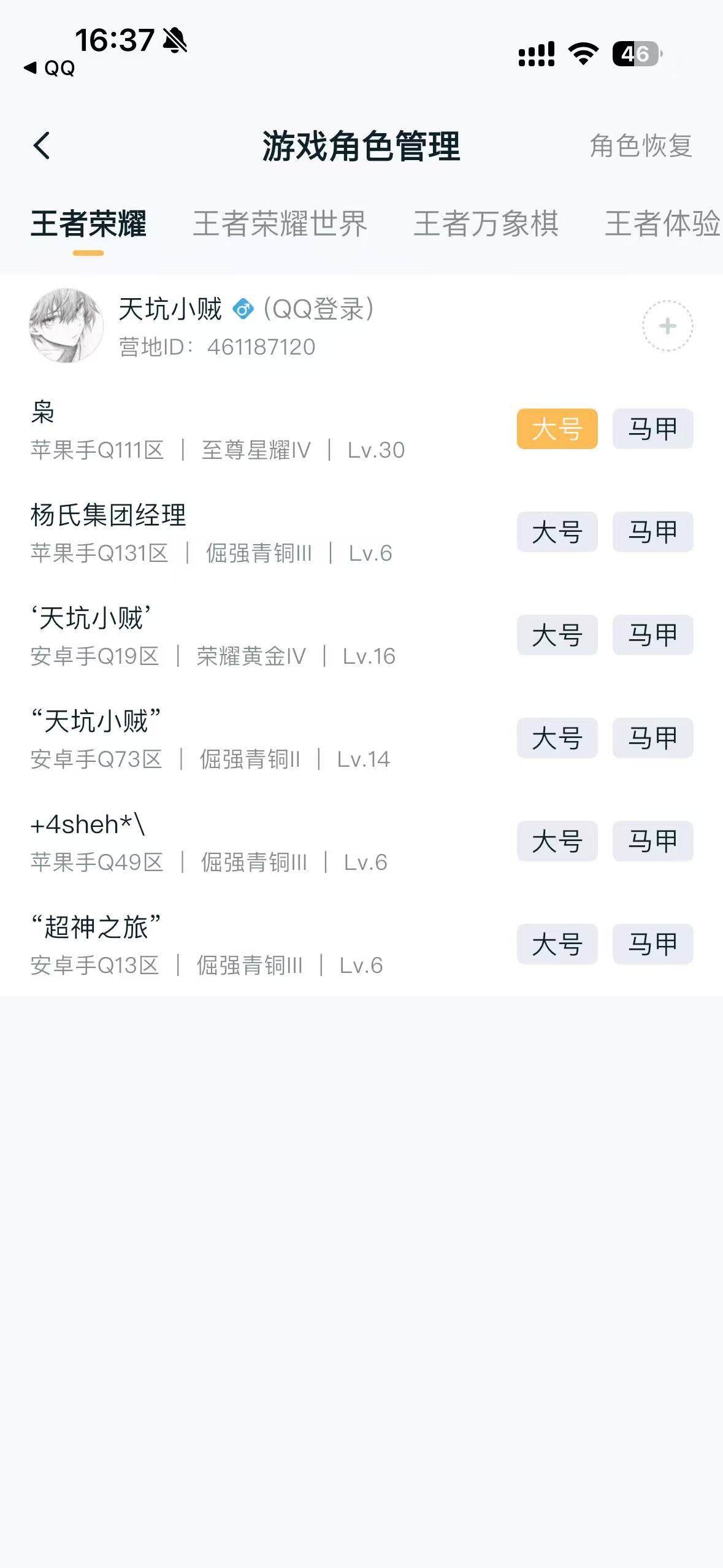Screen dimensions: 723x1568
Task: Click the male gender symbol beside 天坑小贼
Action: [x=243, y=310]
